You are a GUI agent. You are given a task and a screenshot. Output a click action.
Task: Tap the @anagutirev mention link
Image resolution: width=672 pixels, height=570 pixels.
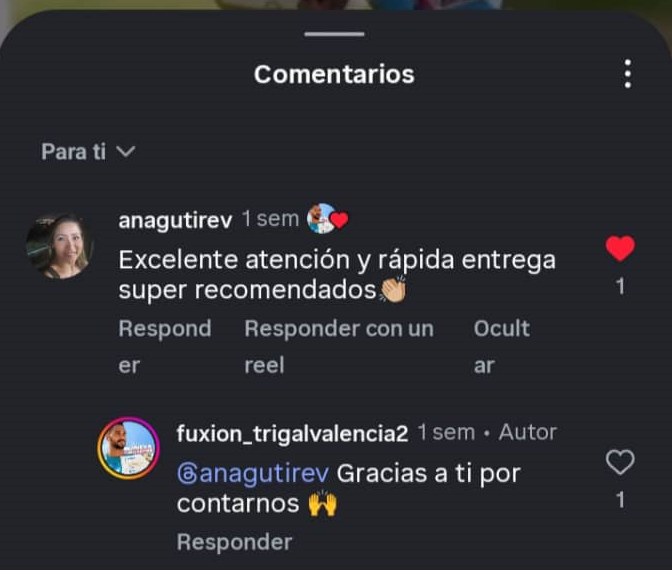click(x=253, y=473)
